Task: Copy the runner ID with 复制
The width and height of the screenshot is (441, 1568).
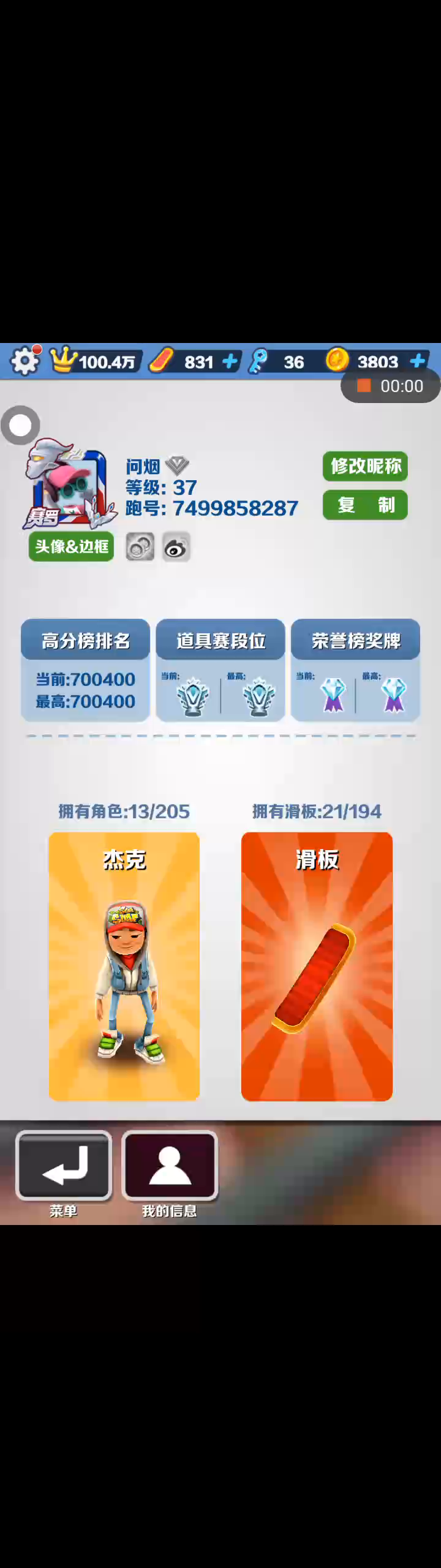Action: pos(365,505)
